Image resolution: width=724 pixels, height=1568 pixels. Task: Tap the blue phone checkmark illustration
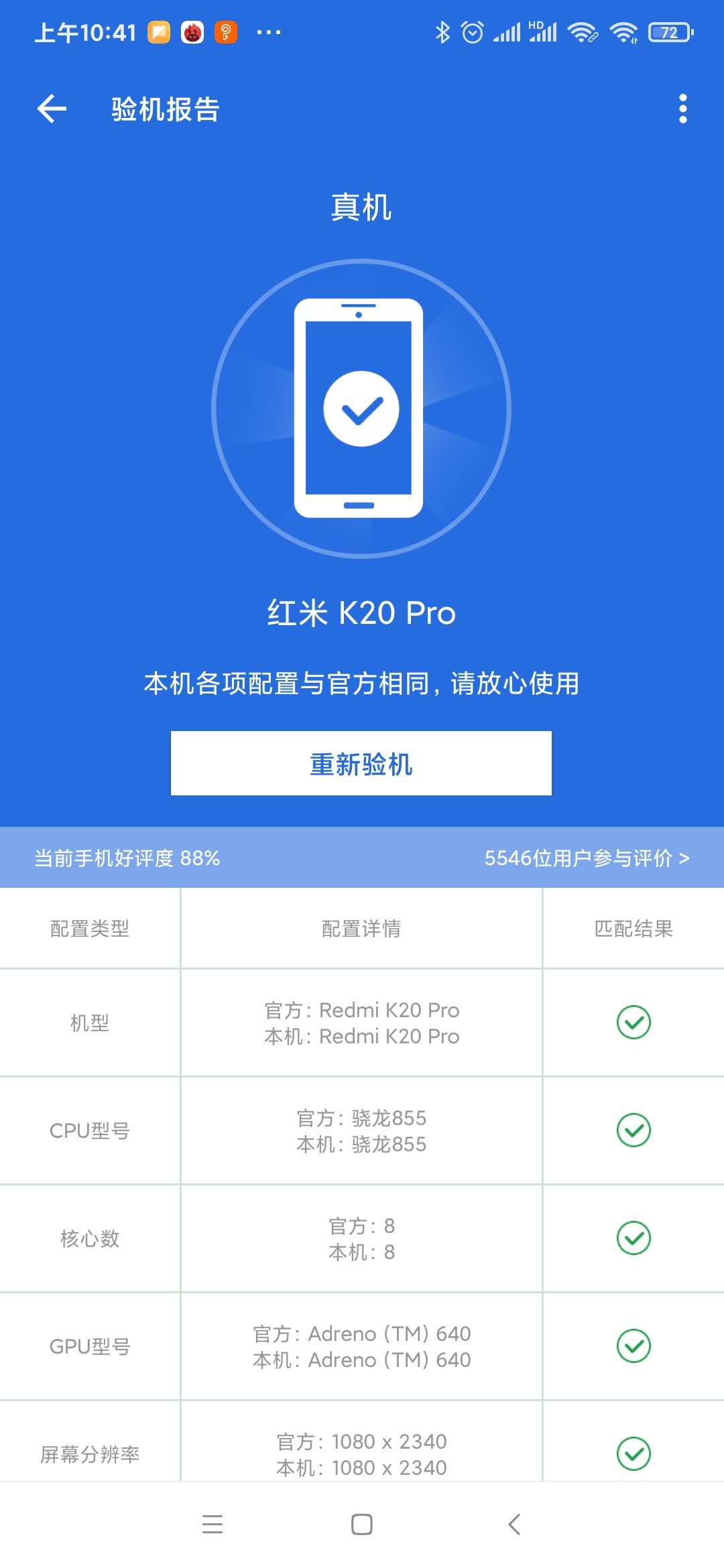[x=361, y=409]
